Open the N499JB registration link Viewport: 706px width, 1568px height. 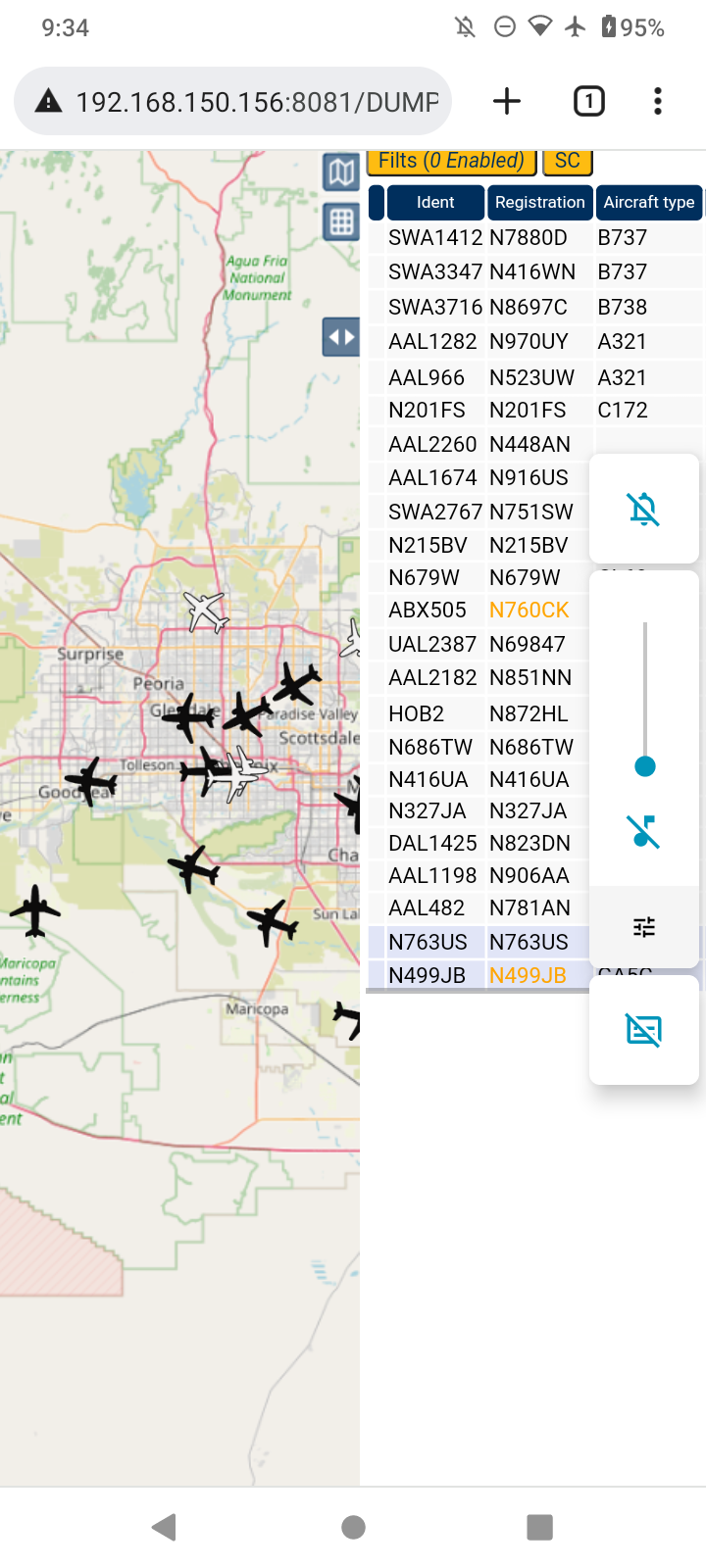[529, 975]
